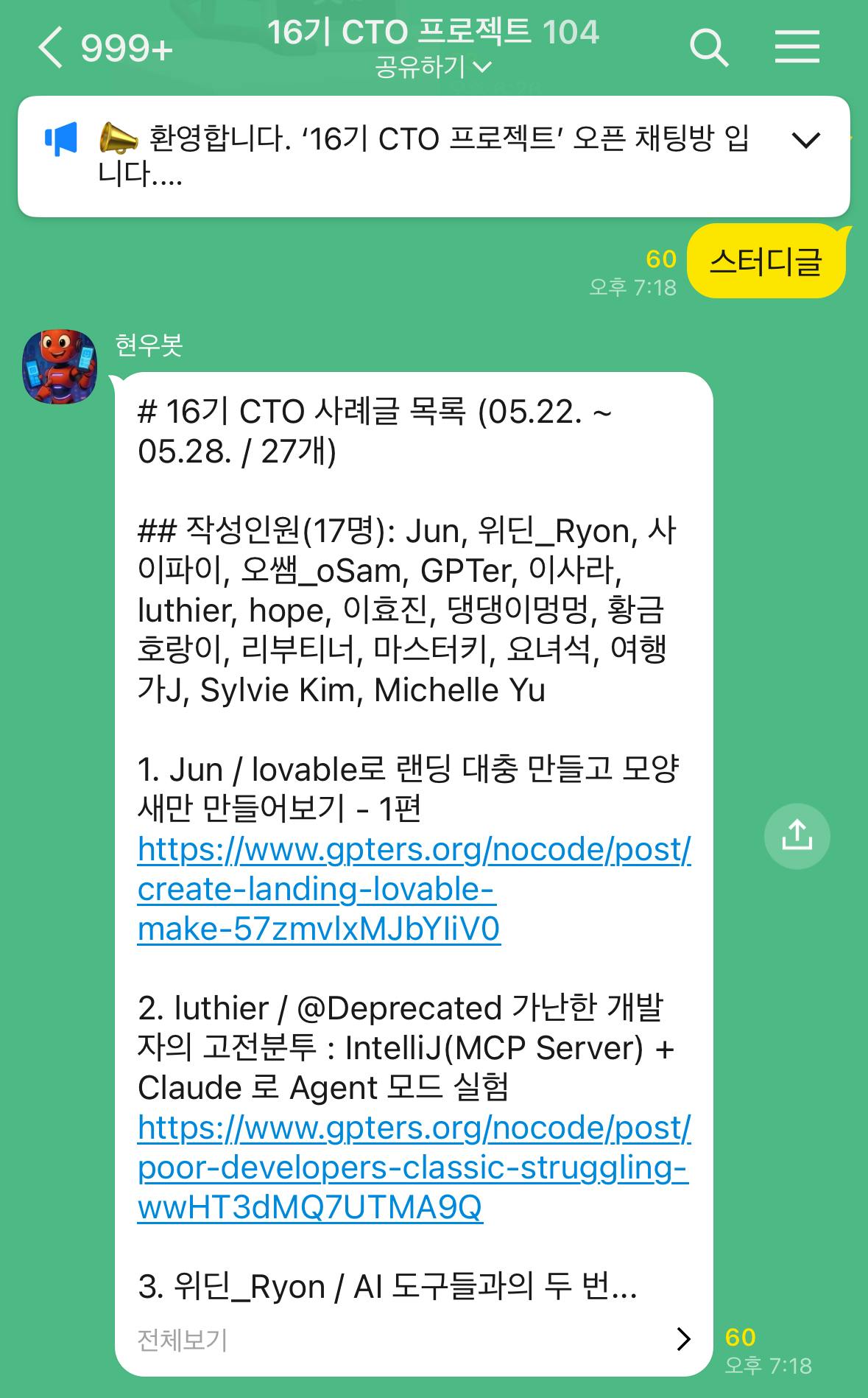Expand the 공유하기 dropdown under the title
This screenshot has width=868, height=1398.
click(433, 68)
